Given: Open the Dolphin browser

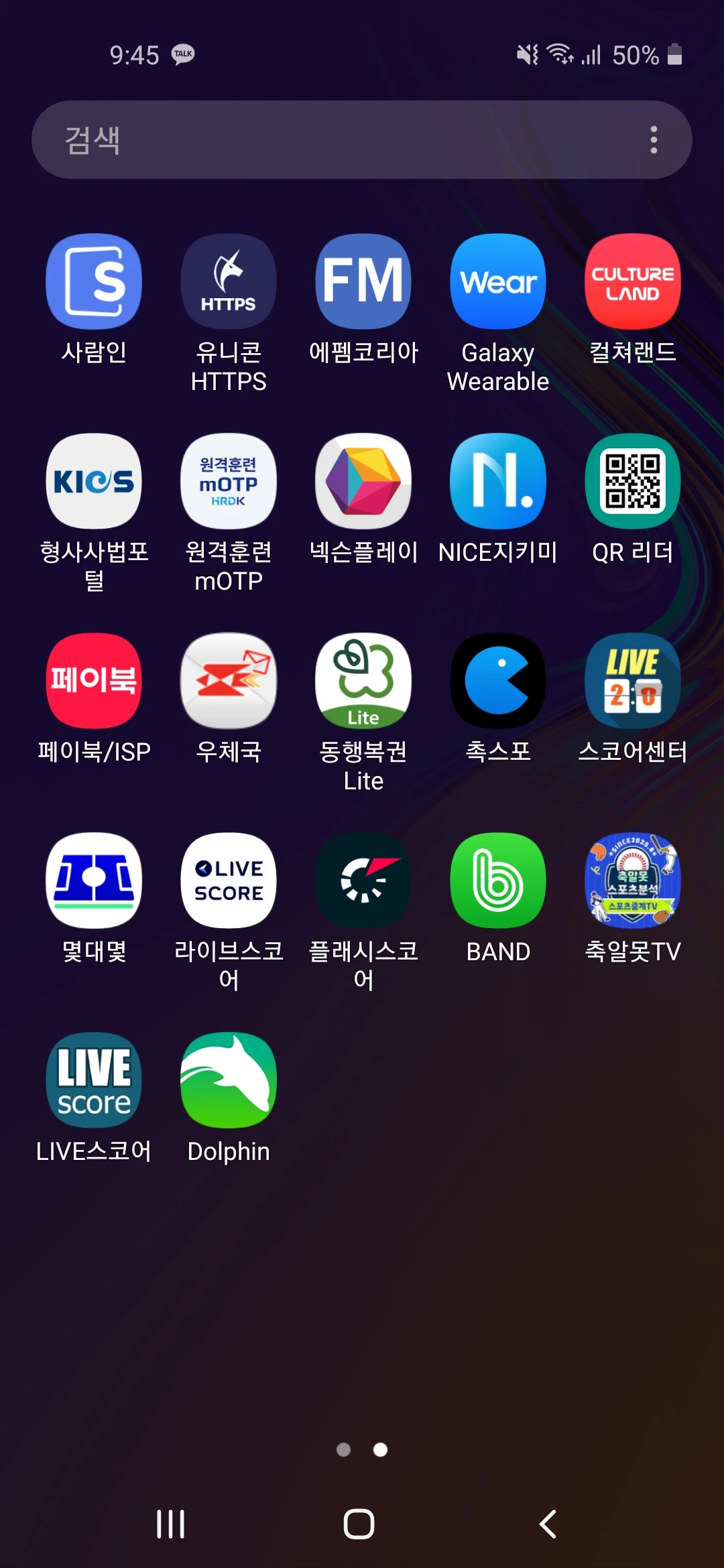Looking at the screenshot, I should (229, 1080).
